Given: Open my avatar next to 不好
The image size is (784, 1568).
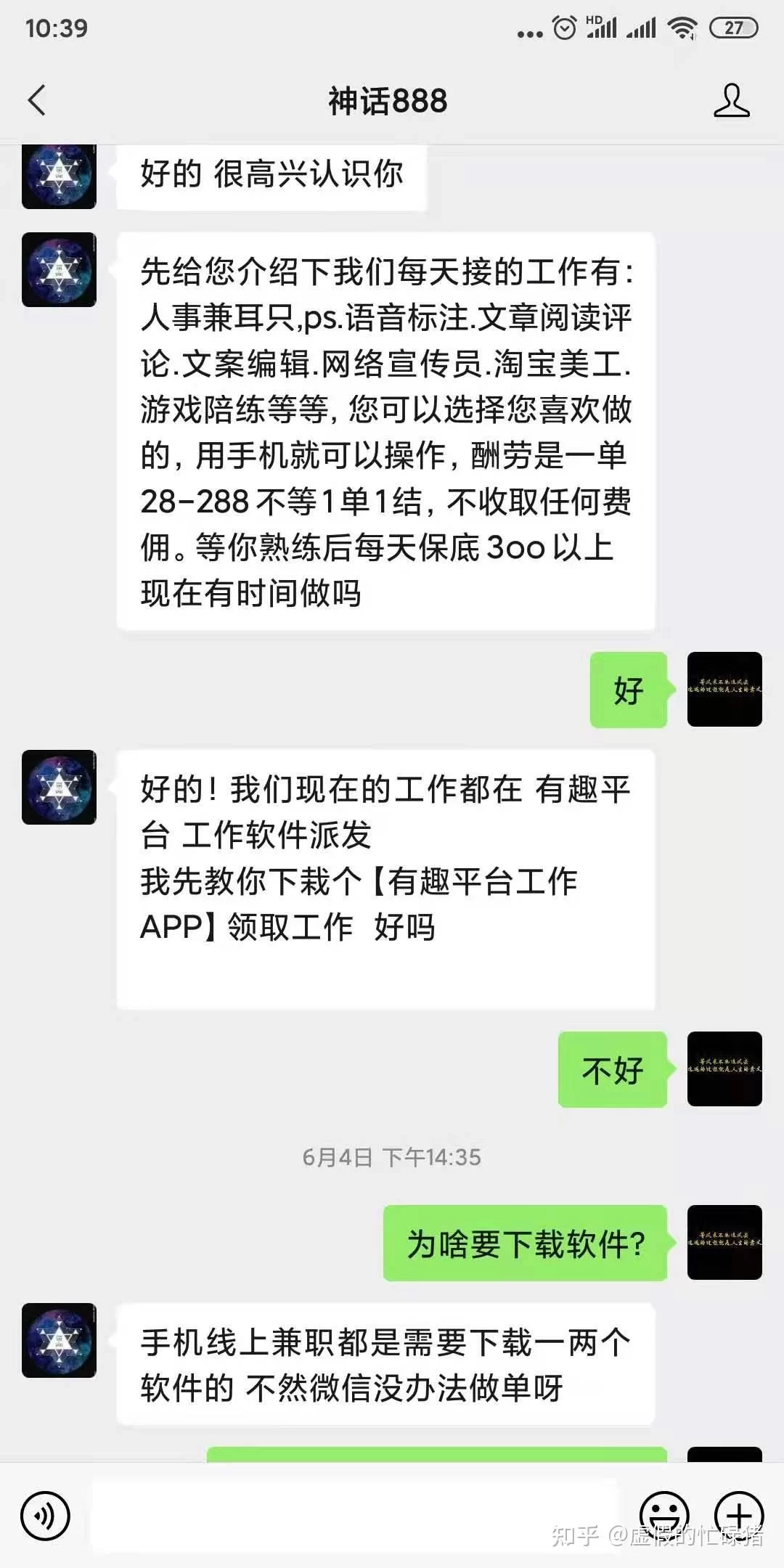Looking at the screenshot, I should pos(724,1069).
